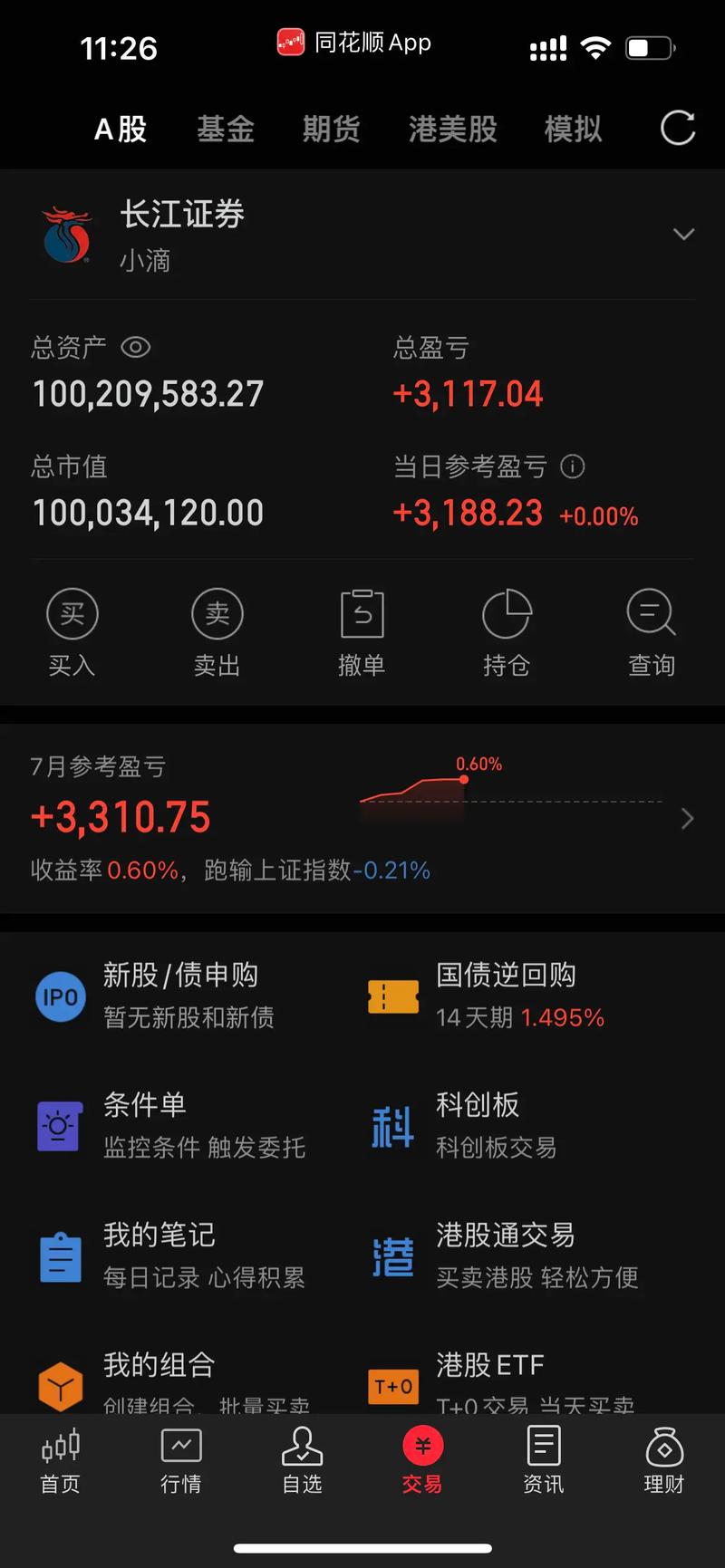Expand the 长江证券 account selector

click(683, 234)
